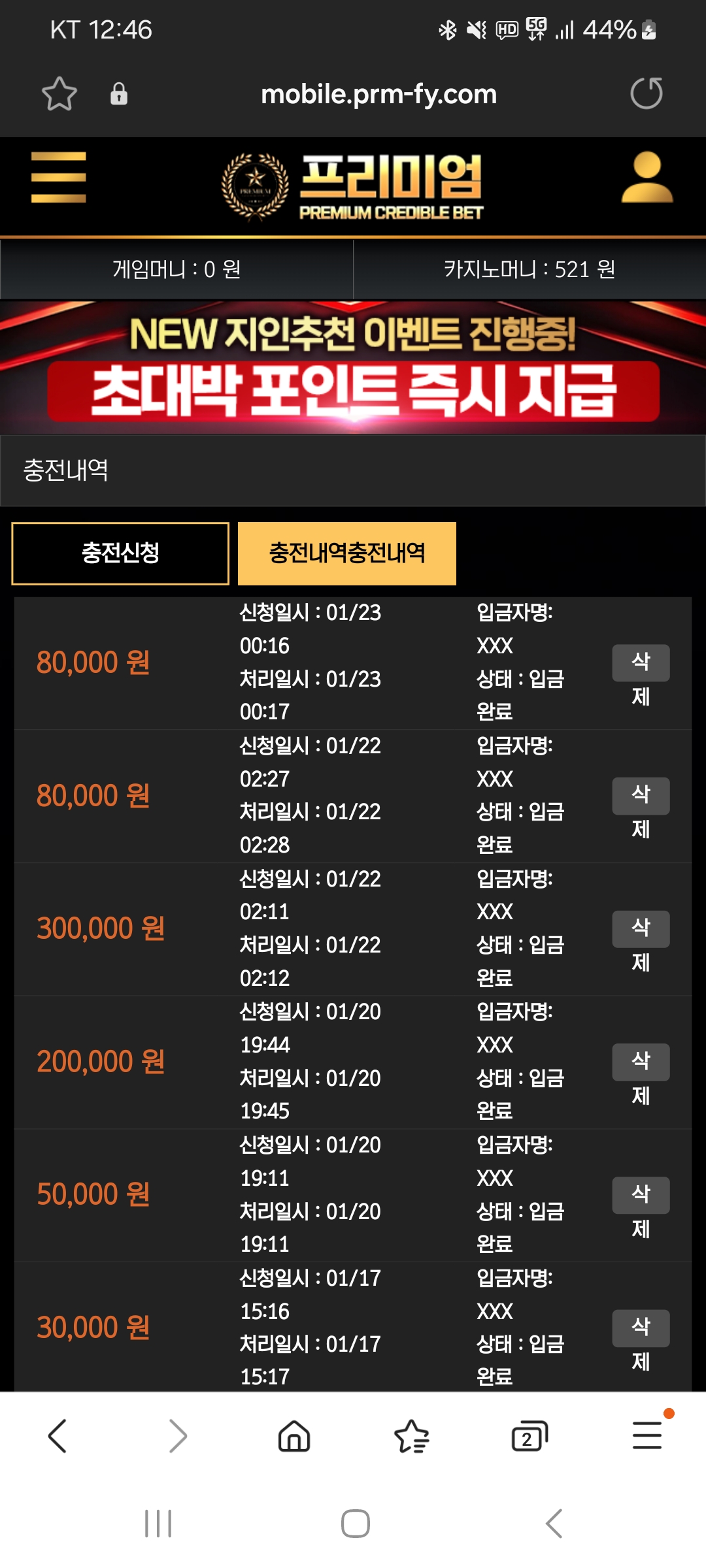Select the 충전내역충전내역 tab

(347, 553)
